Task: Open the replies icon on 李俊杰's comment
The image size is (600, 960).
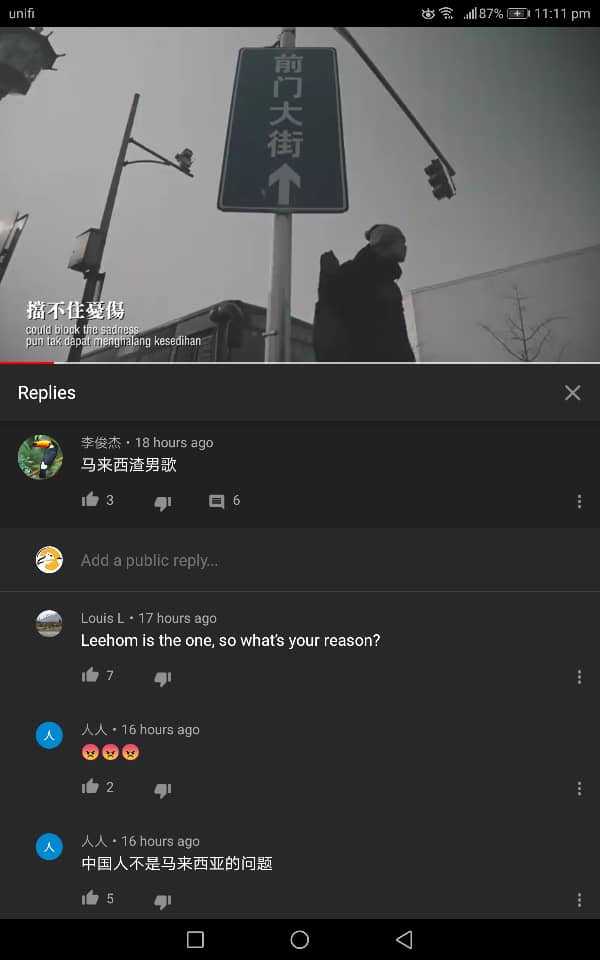Action: 217,501
